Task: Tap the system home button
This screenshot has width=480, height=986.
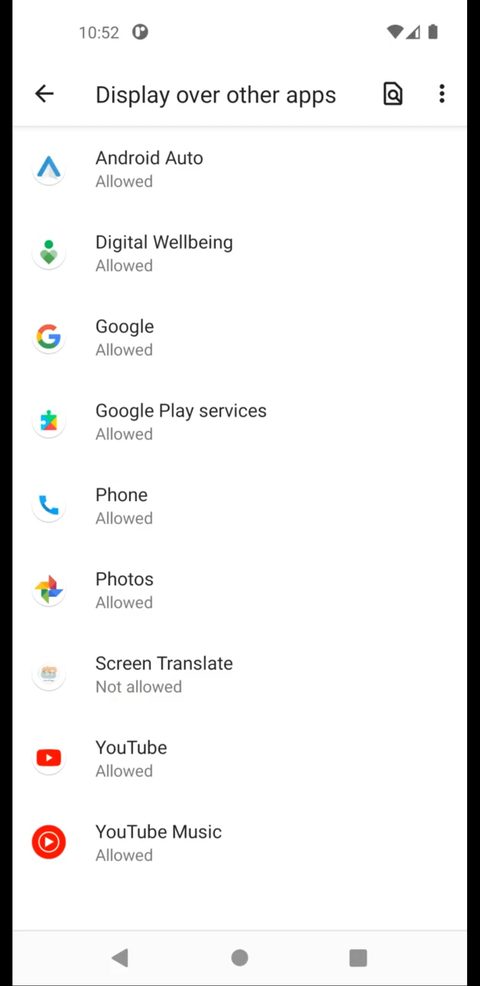Action: pyautogui.click(x=240, y=957)
